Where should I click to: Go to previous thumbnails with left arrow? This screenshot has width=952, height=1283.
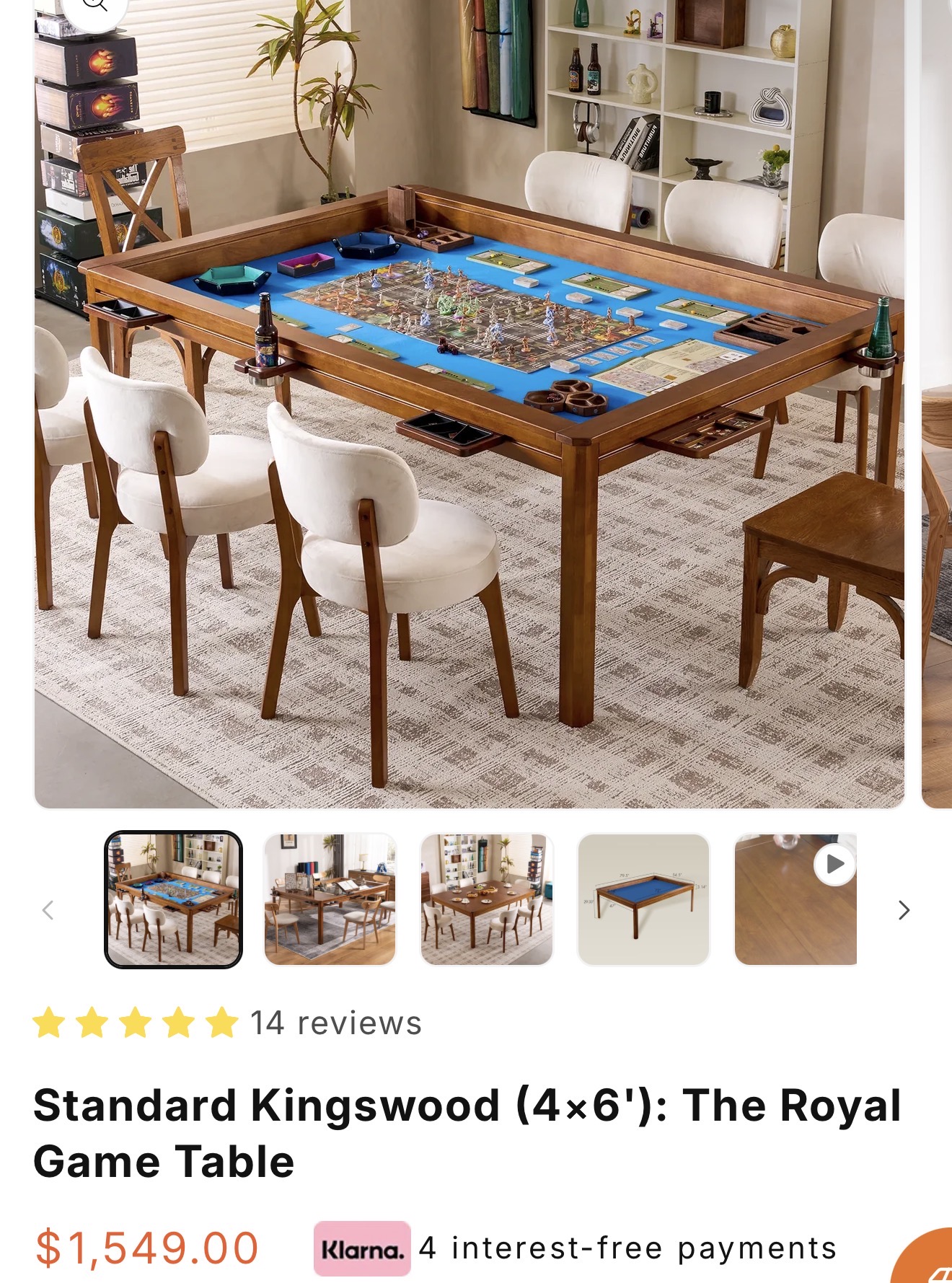pyautogui.click(x=48, y=910)
